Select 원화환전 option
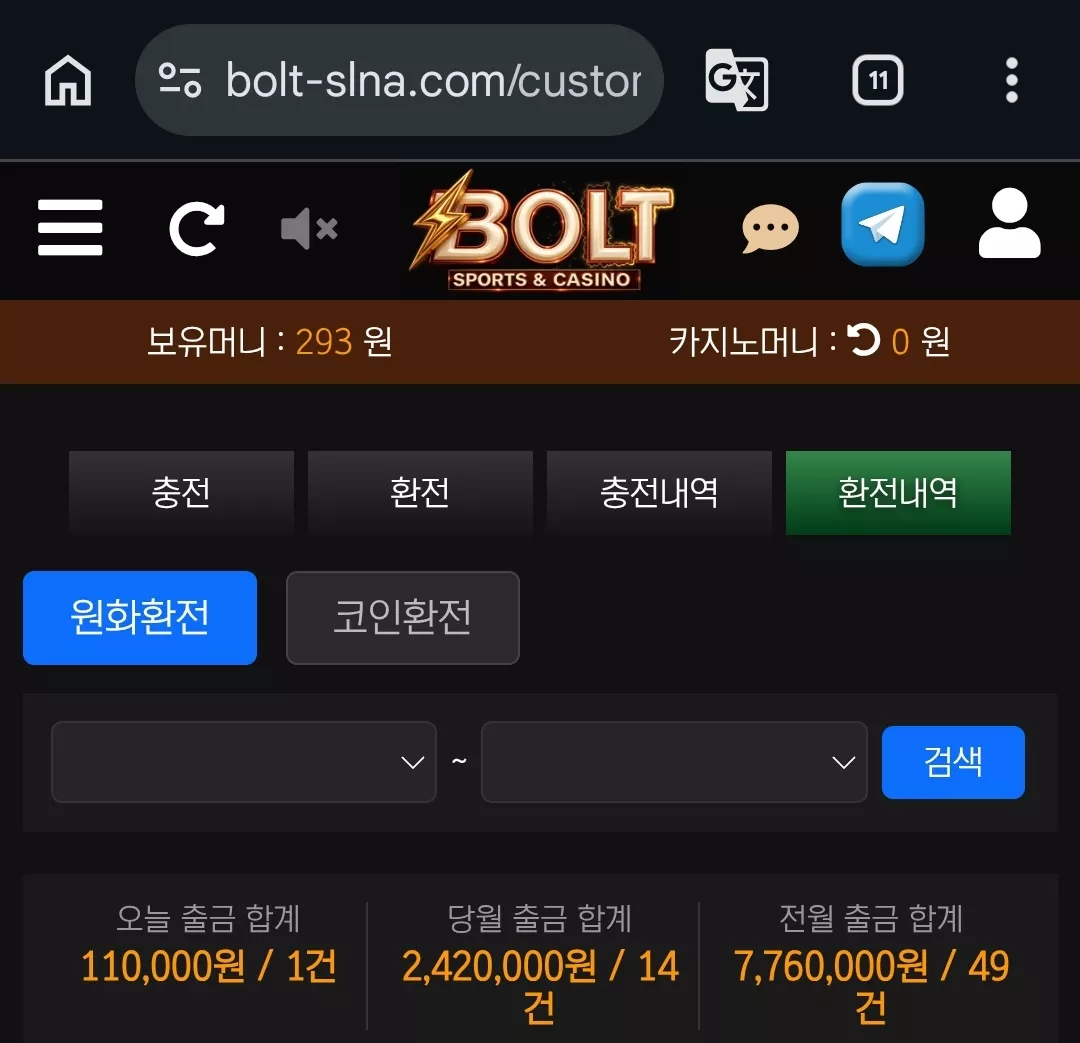Screen dimensions: 1080x1043 [x=140, y=617]
